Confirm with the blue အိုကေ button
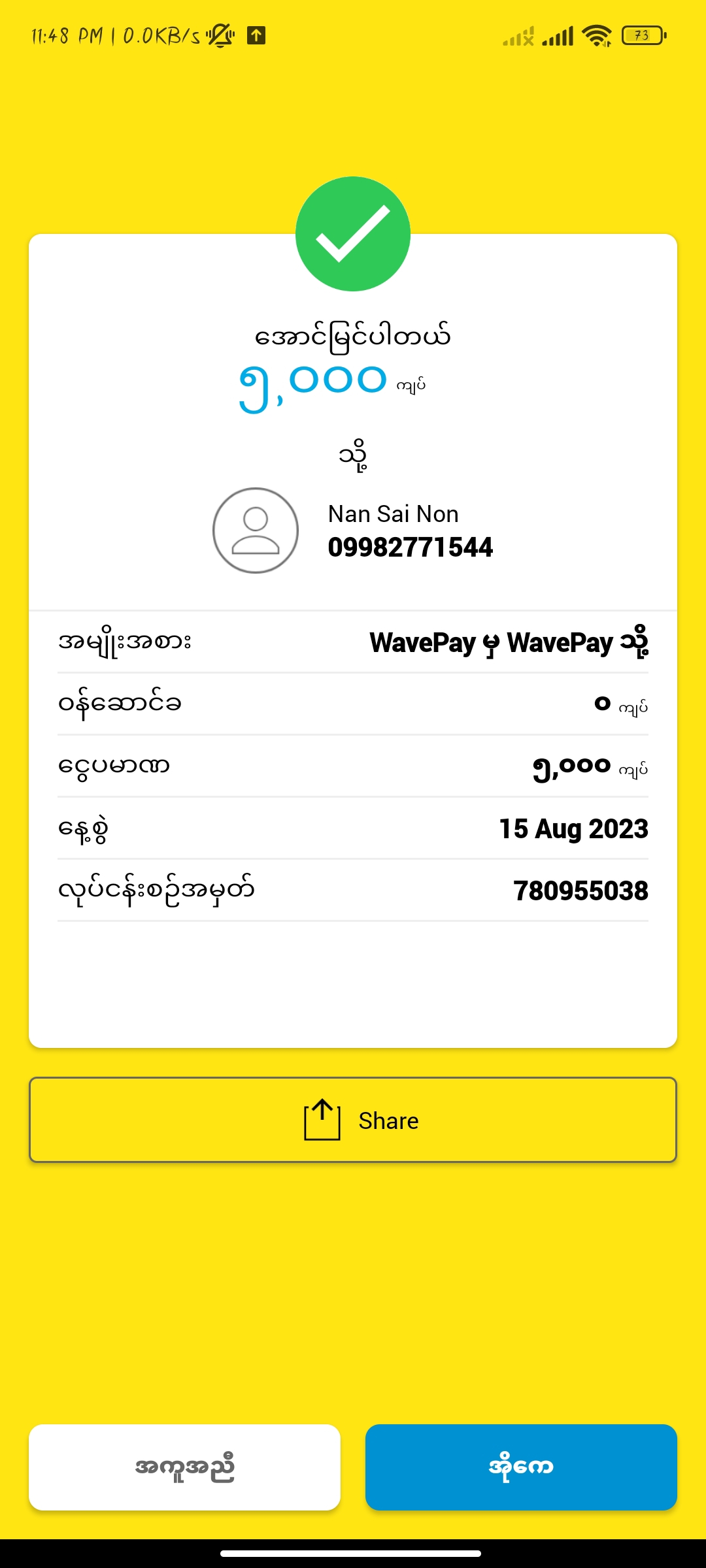Image resolution: width=706 pixels, height=1568 pixels. 521,1467
